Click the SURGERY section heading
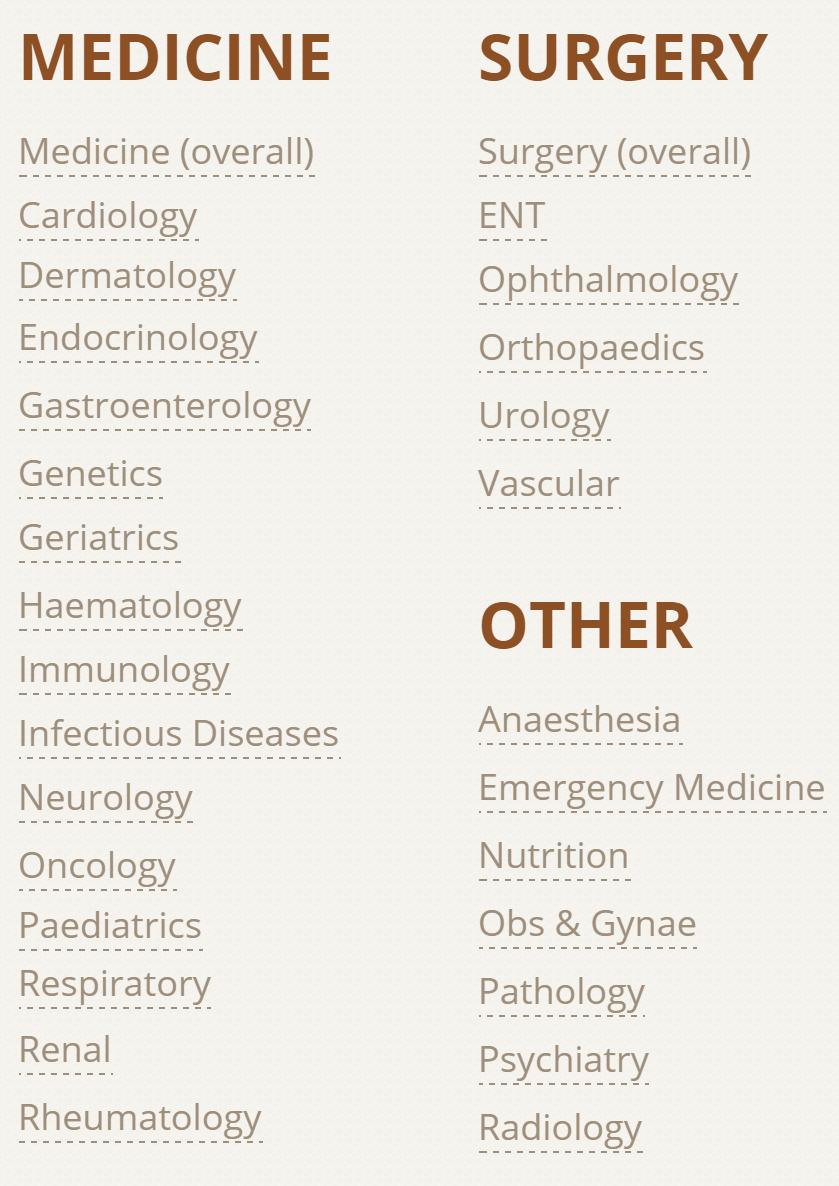Viewport: 839px width, 1186px height. coord(623,57)
